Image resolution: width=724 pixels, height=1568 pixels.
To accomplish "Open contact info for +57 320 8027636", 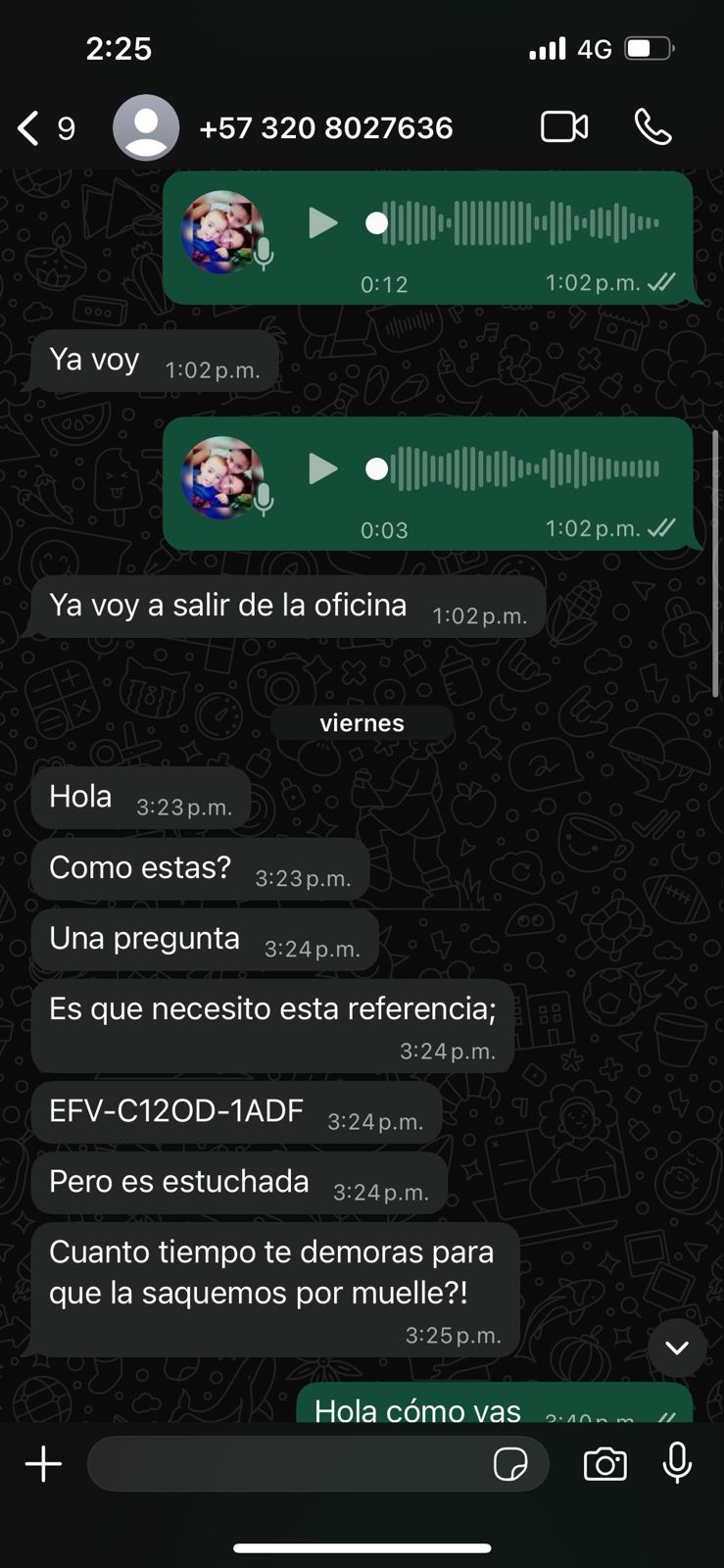I will coord(324,128).
